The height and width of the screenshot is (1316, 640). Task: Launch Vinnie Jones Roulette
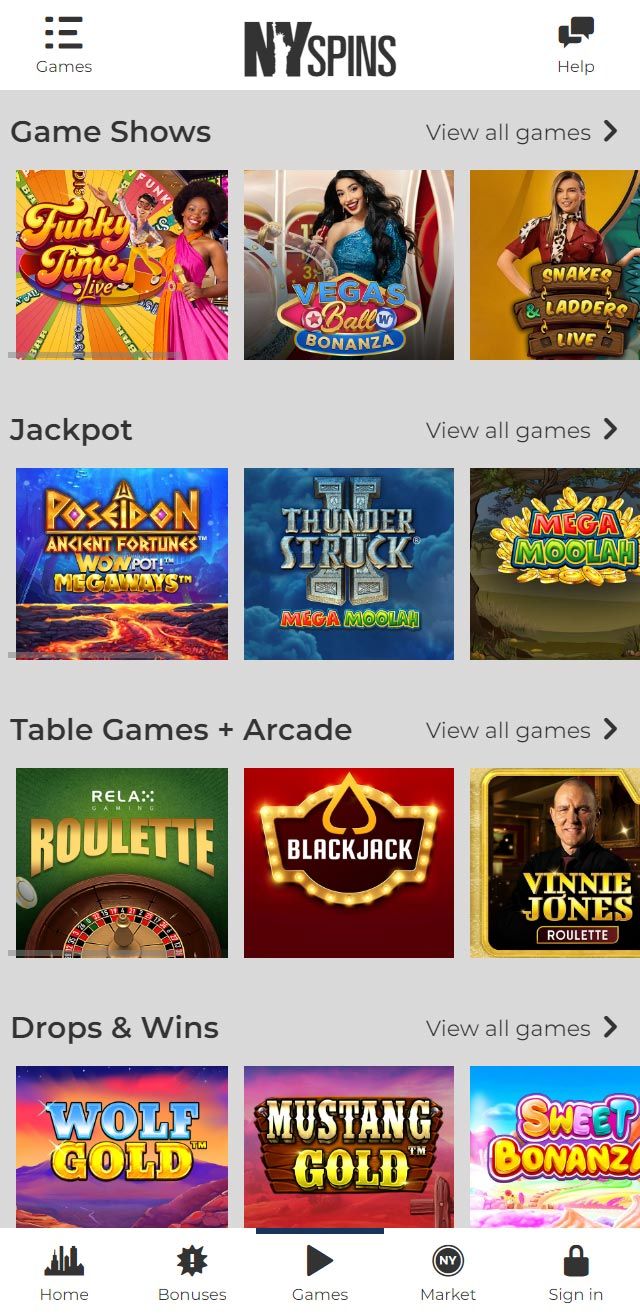(554, 862)
